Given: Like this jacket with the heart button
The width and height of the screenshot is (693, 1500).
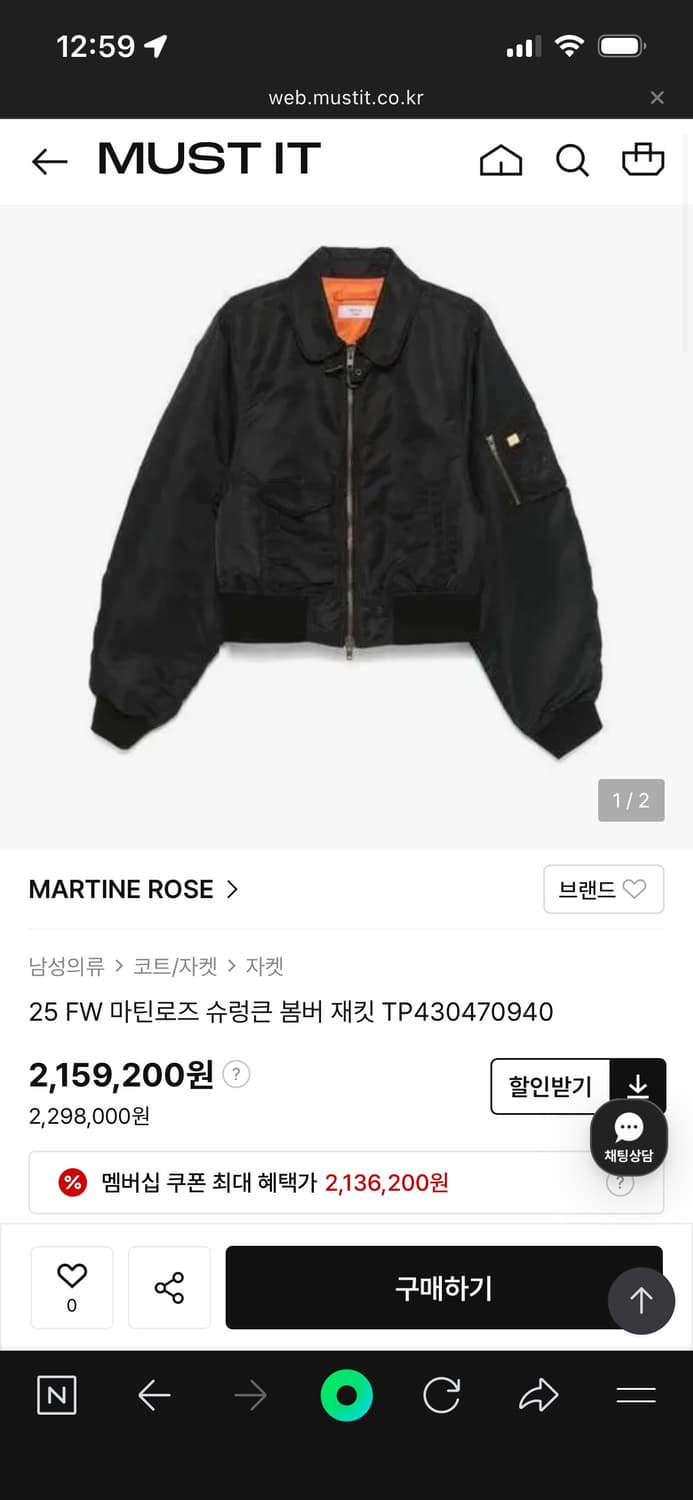Looking at the screenshot, I should pos(72,1287).
